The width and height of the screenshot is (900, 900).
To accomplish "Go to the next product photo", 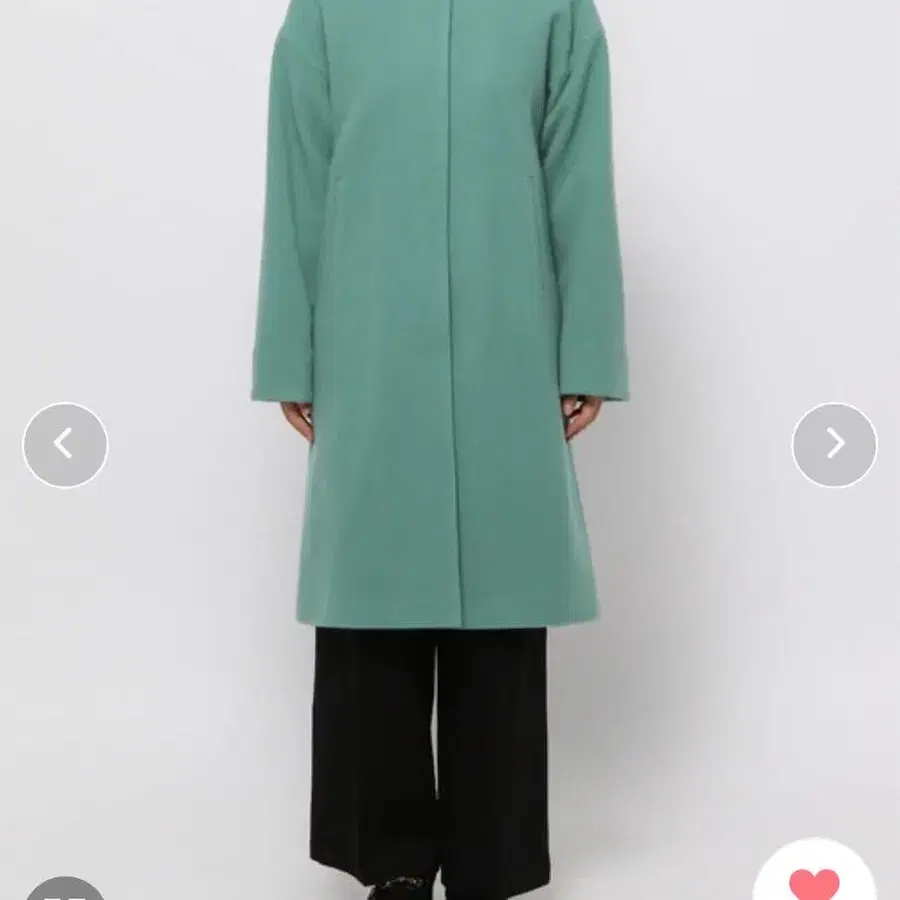I will pos(834,445).
